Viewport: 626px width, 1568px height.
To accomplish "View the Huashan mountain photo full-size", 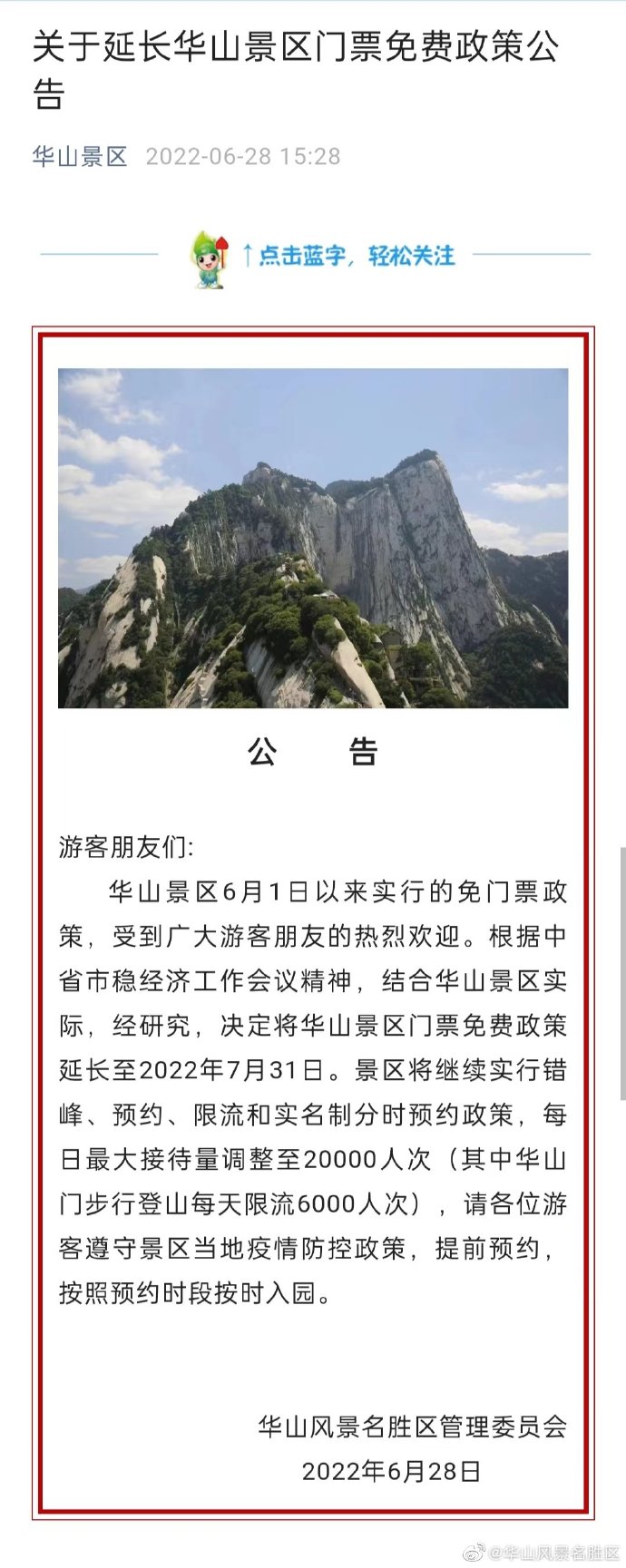I will pyautogui.click(x=313, y=538).
